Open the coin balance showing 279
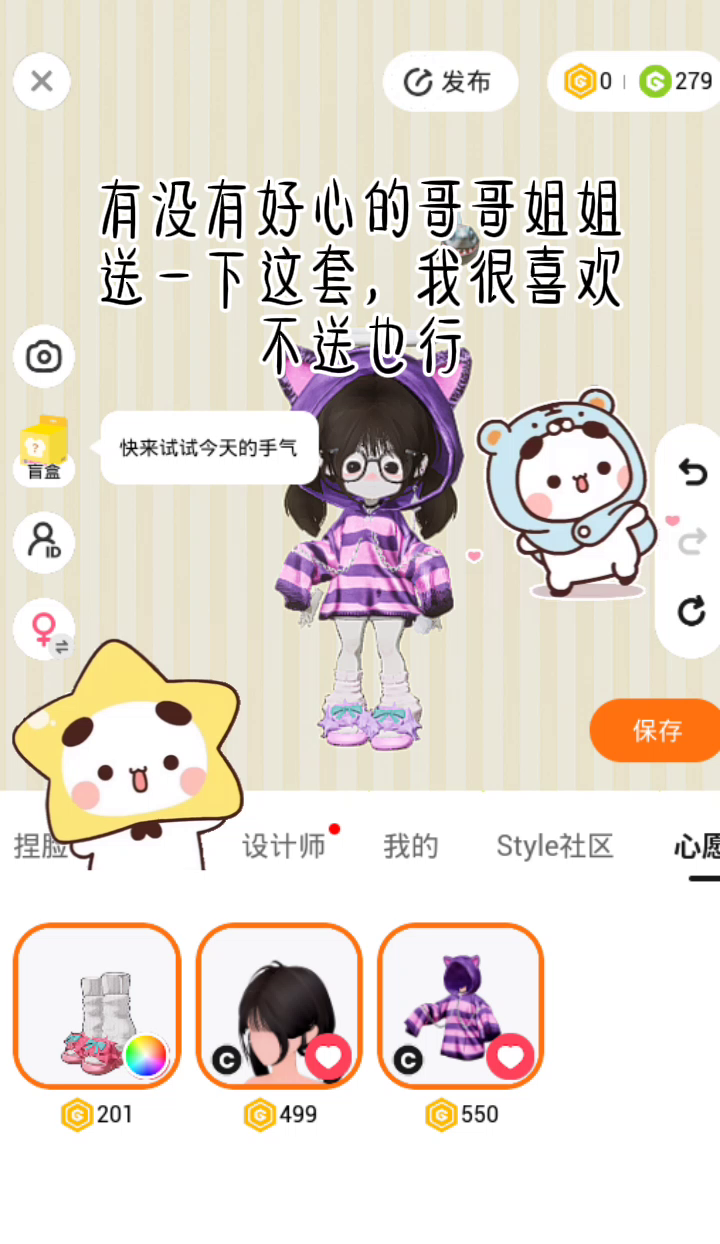This screenshot has height=1244, width=720. 678,81
